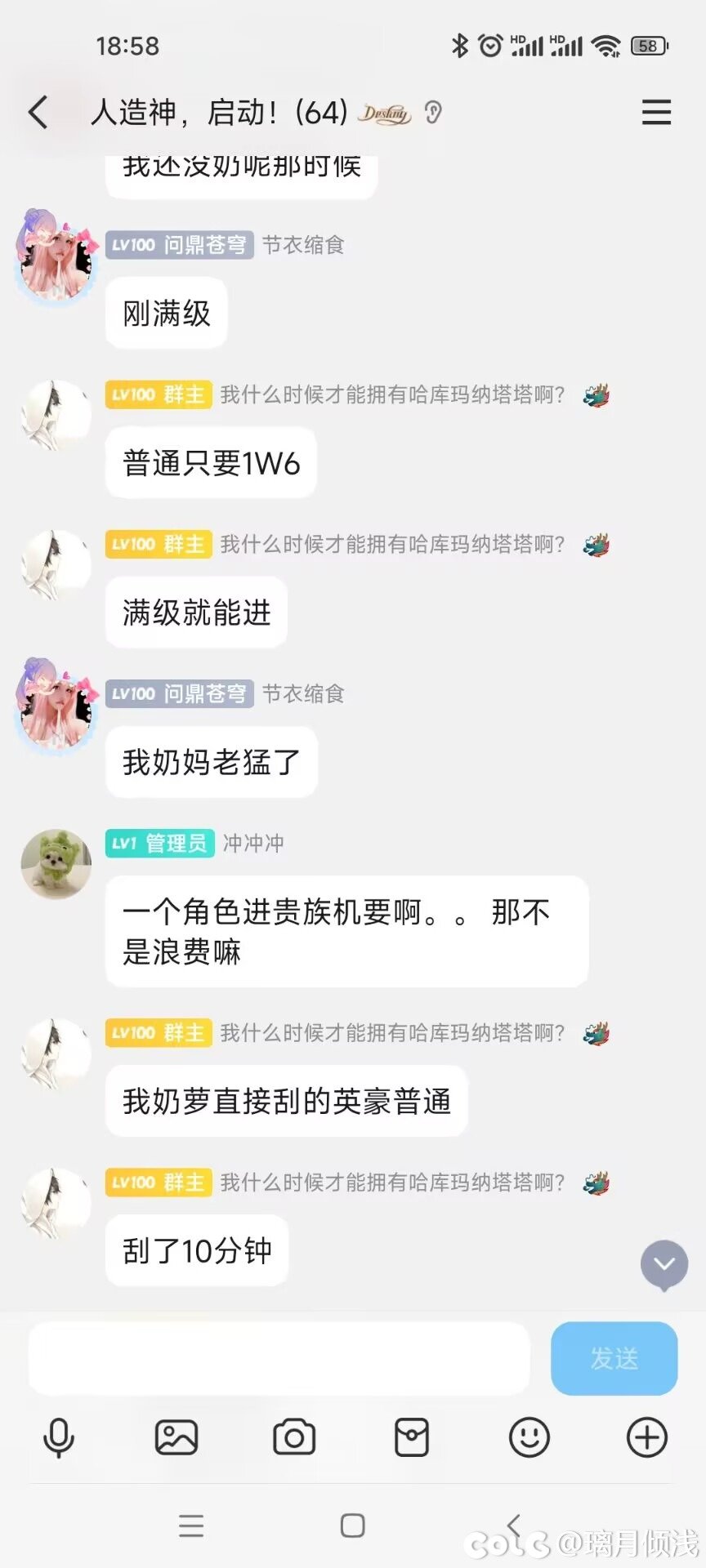Tap system home button
706x1568 pixels.
click(x=352, y=1525)
